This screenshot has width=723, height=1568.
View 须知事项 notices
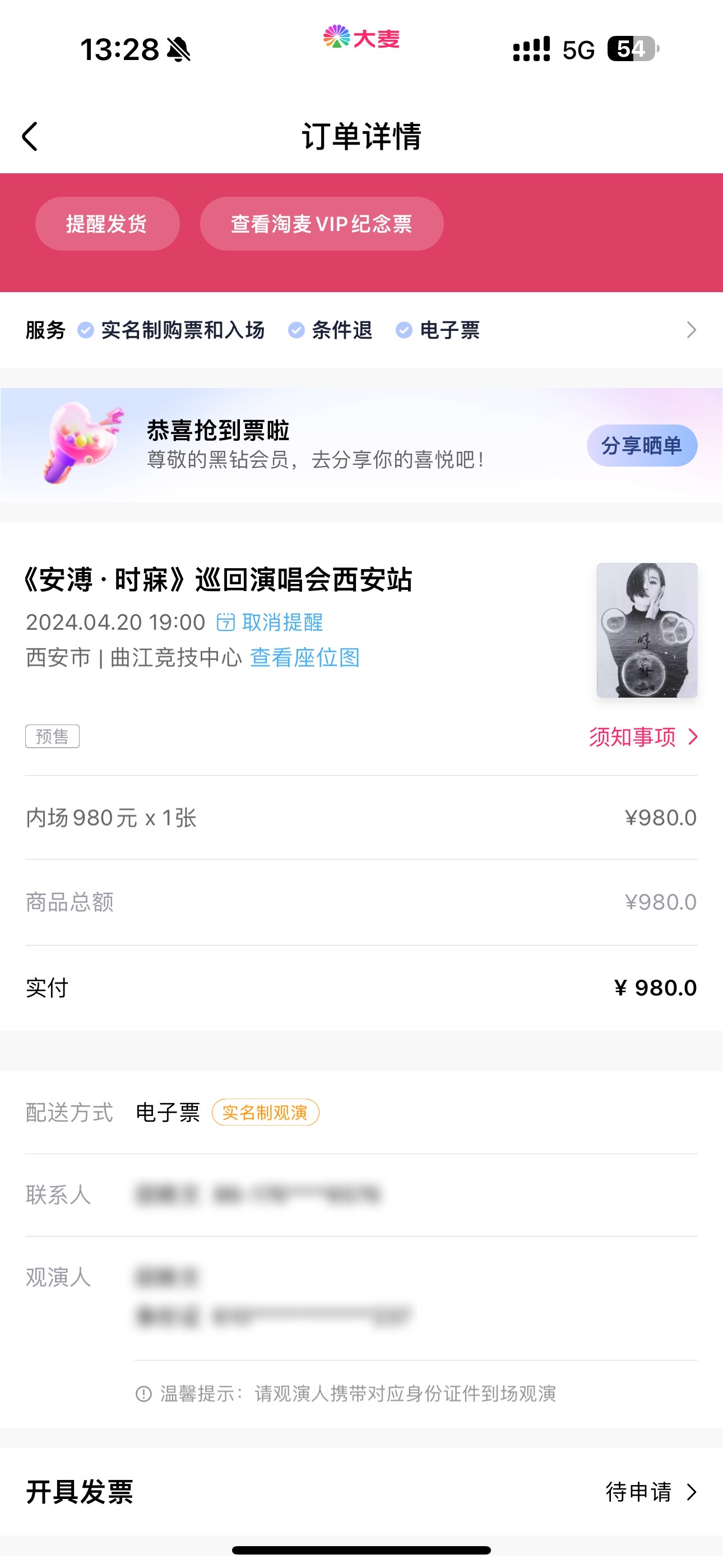click(x=642, y=737)
